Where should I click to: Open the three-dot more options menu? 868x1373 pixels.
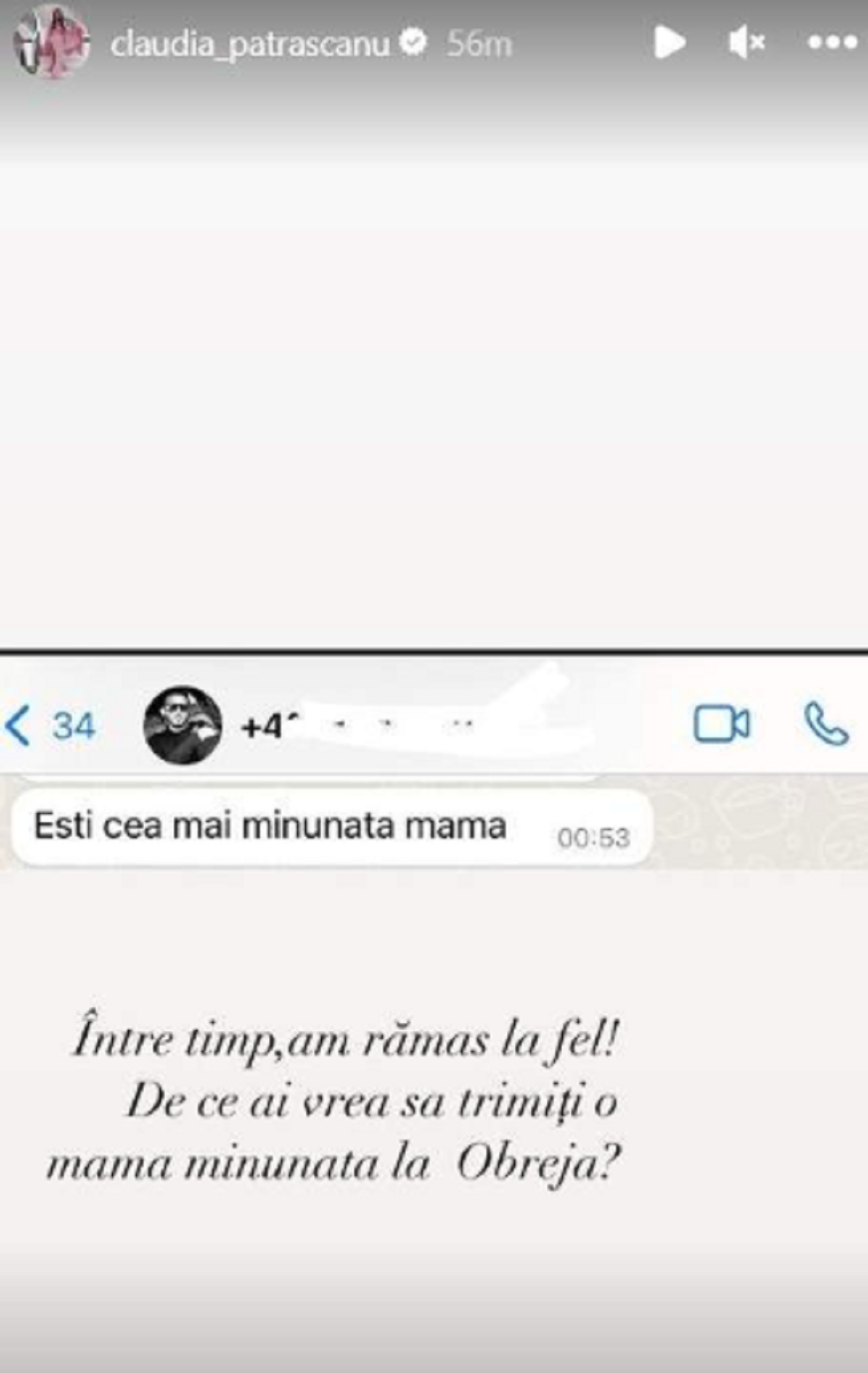(832, 43)
